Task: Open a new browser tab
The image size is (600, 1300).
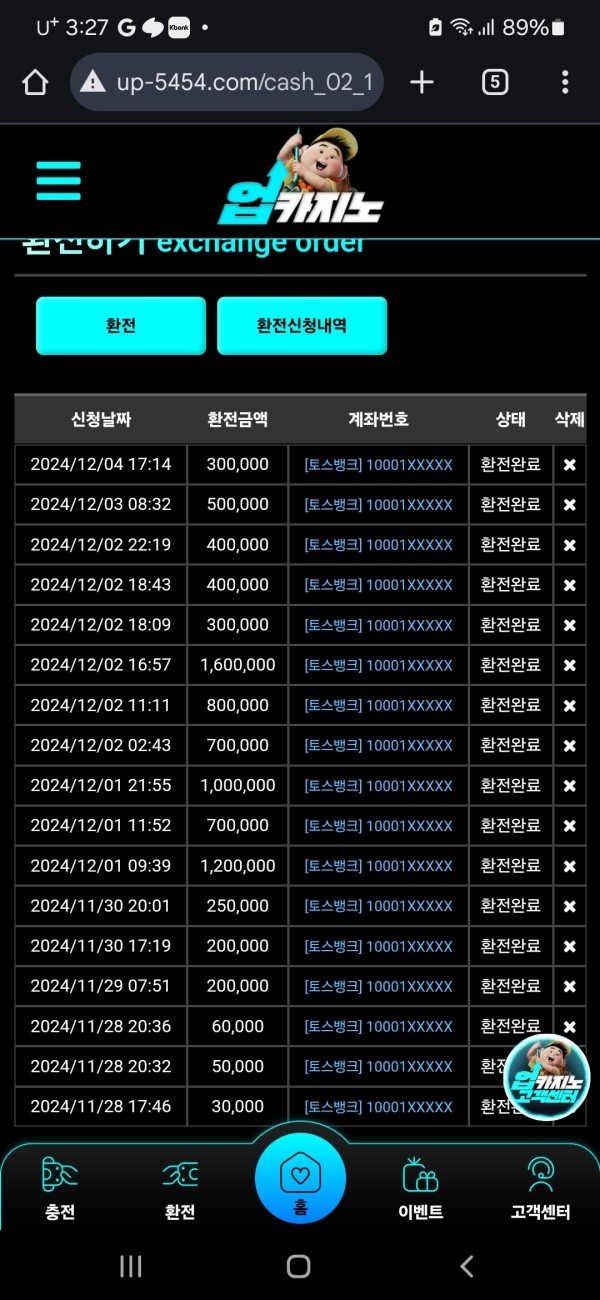Action: tap(422, 82)
